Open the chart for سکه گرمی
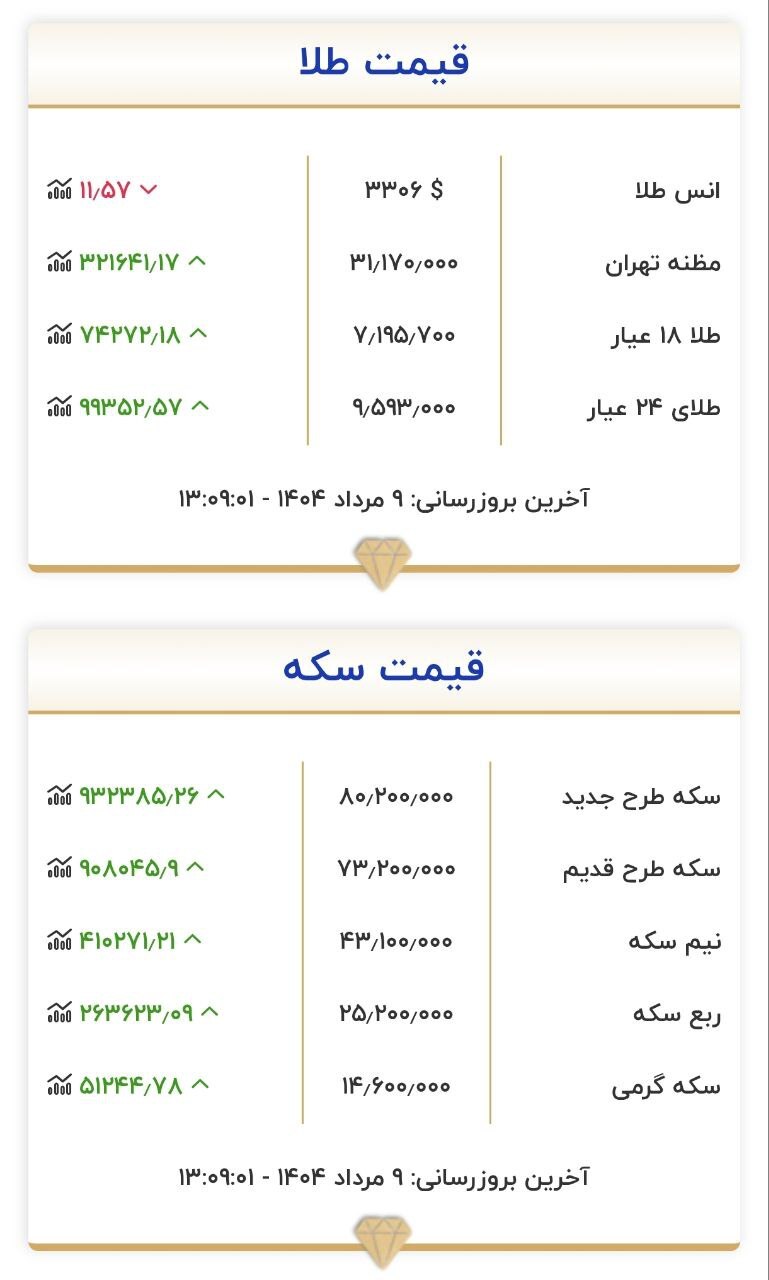This screenshot has width=769, height=1280. (x=60, y=1084)
